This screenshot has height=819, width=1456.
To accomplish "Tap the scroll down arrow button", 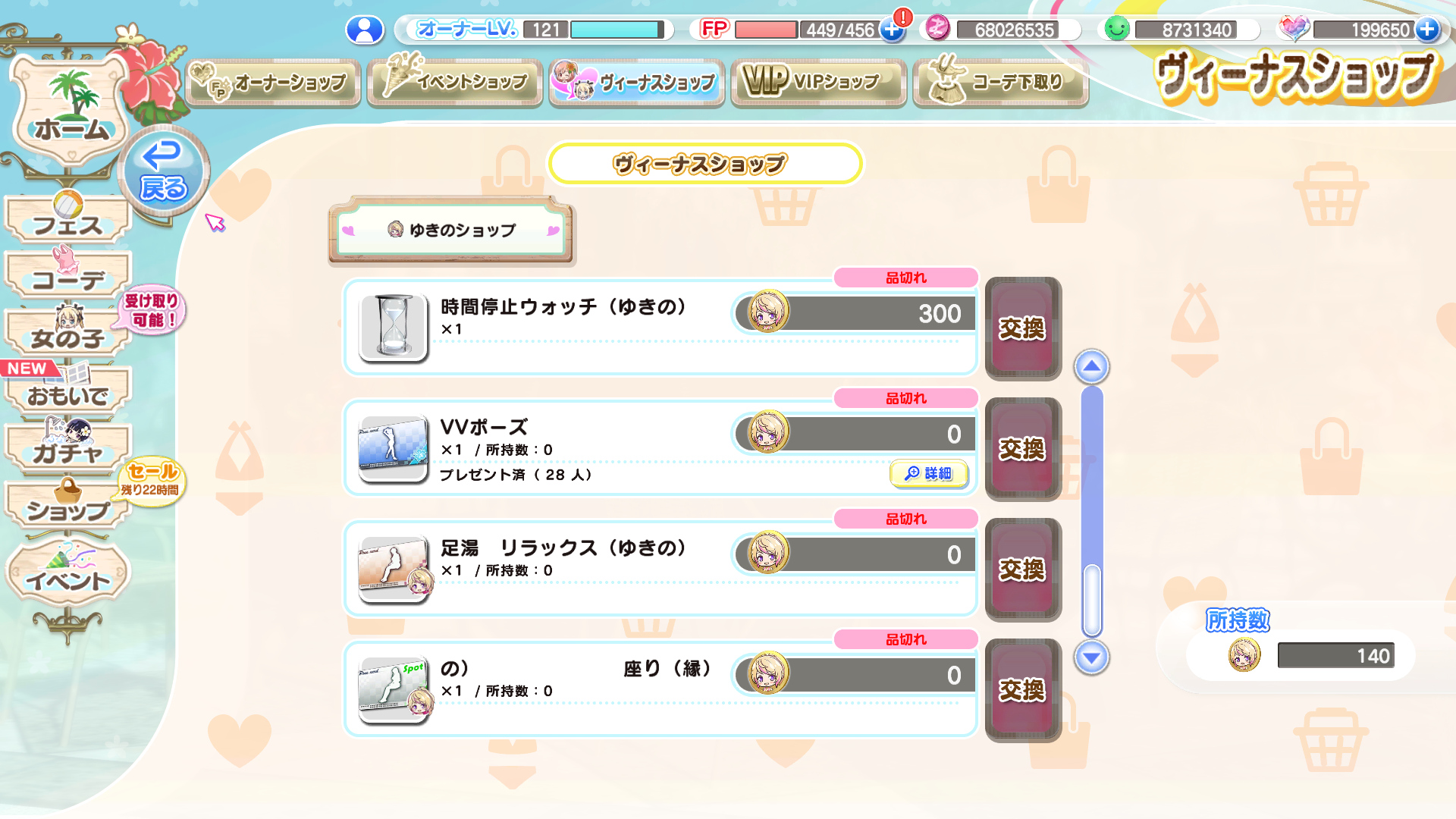I will 1091,657.
